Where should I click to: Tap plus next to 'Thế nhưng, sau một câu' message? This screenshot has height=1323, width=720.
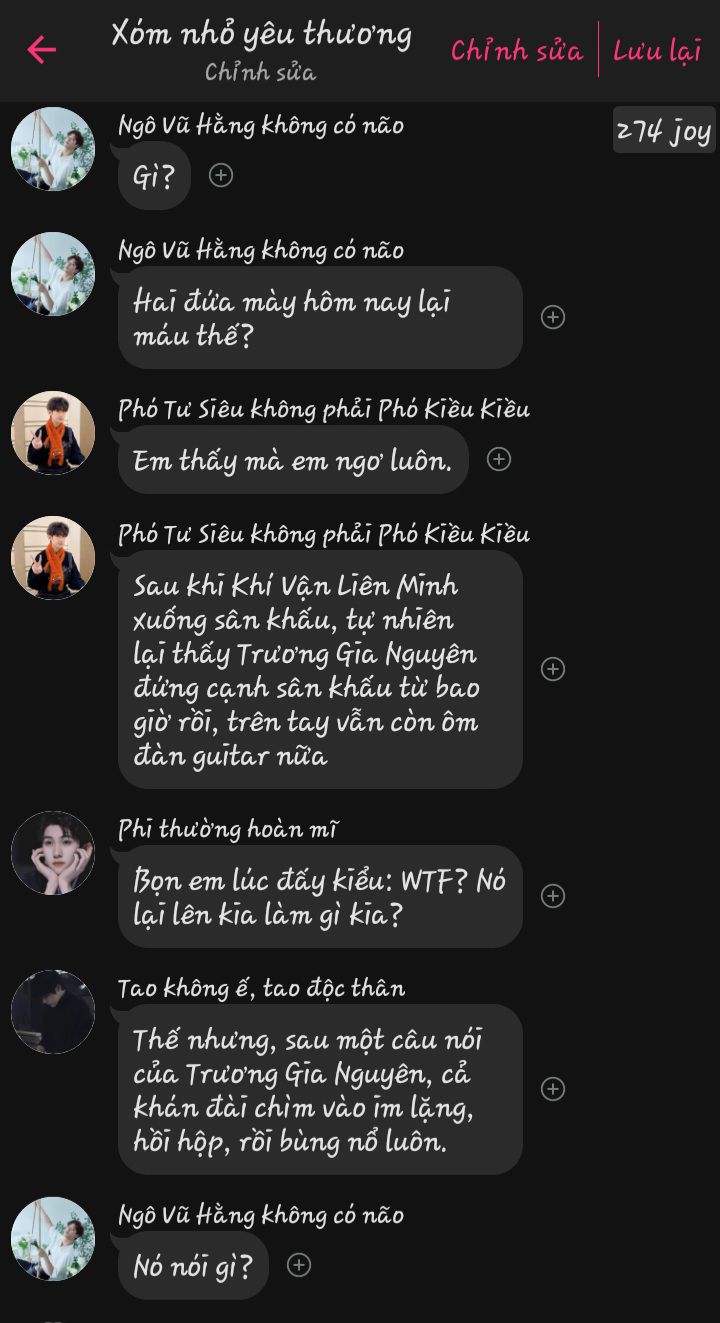[553, 1089]
